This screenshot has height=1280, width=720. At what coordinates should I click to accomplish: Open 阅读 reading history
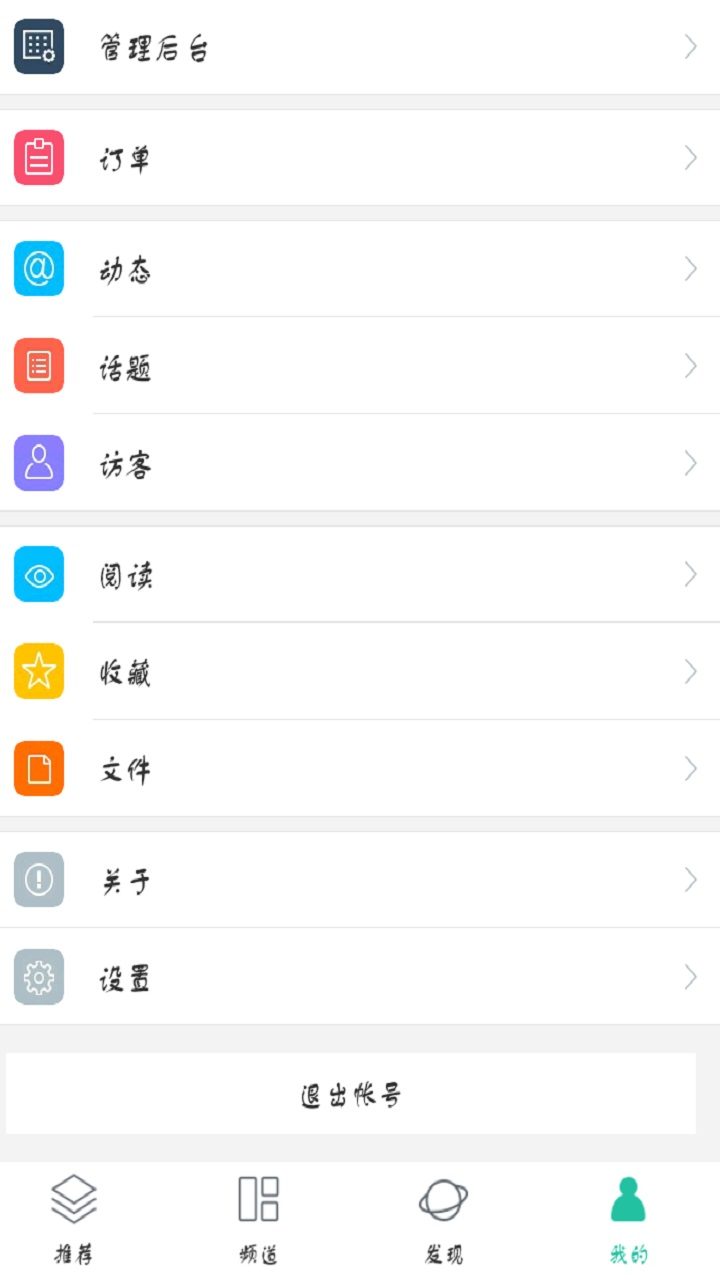tap(360, 574)
